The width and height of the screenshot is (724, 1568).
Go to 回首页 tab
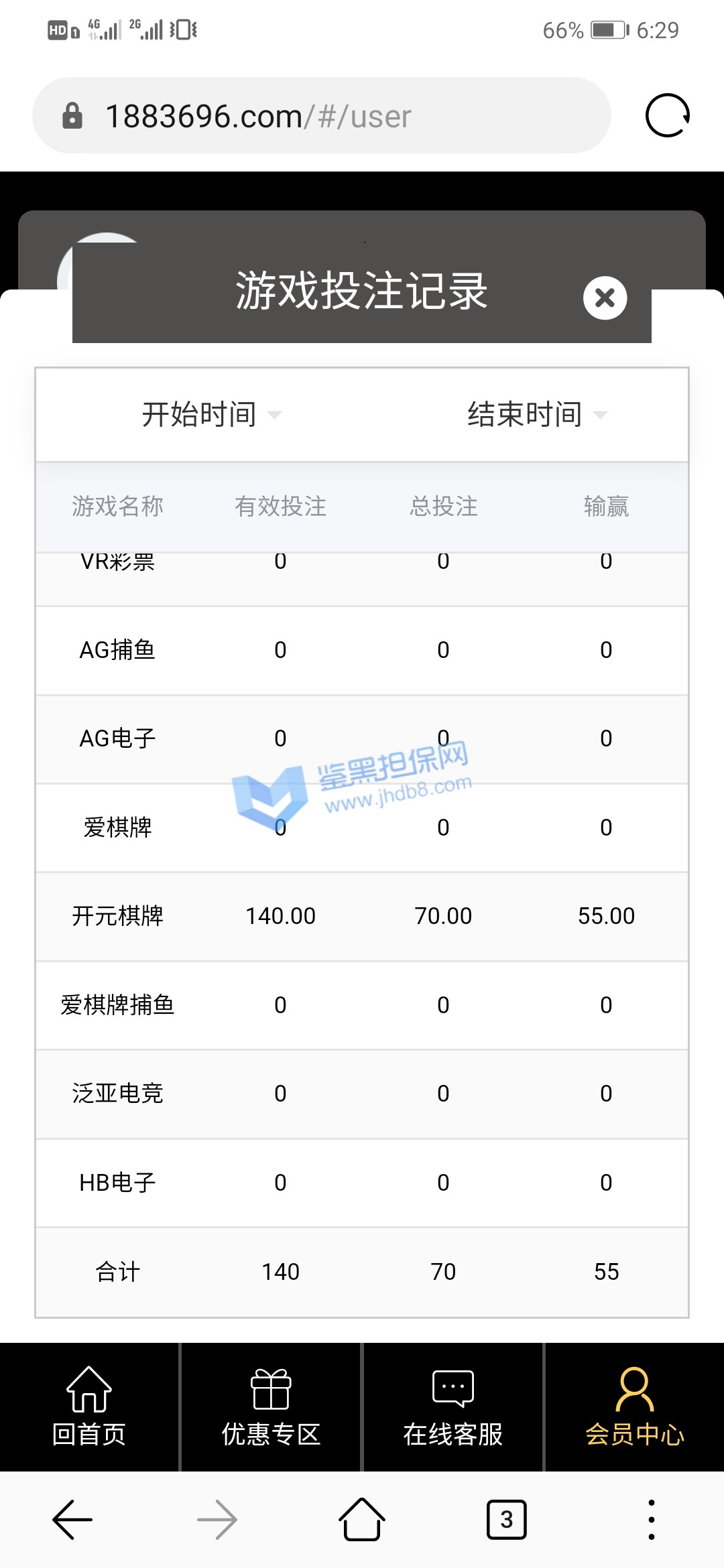click(89, 1407)
